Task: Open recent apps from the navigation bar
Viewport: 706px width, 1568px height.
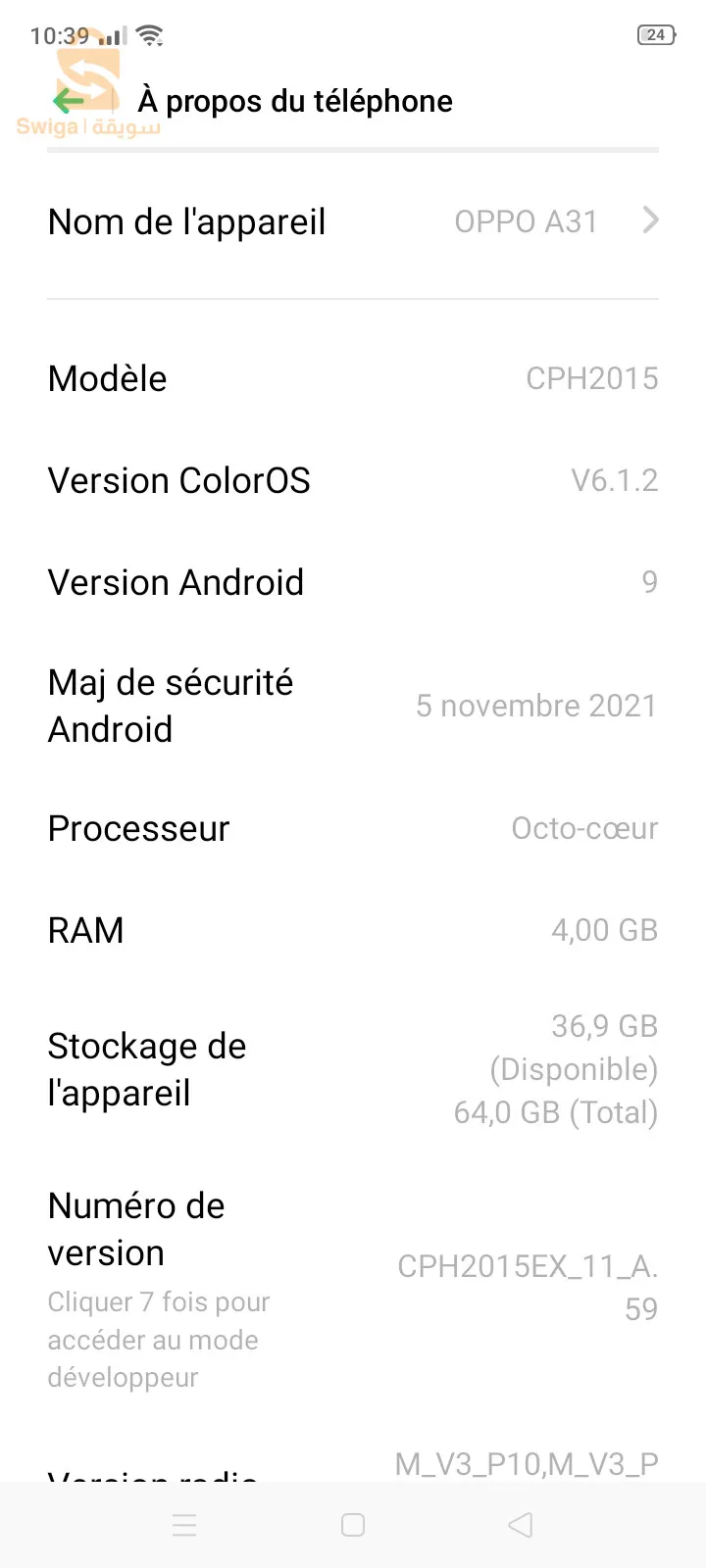Action: (184, 1525)
